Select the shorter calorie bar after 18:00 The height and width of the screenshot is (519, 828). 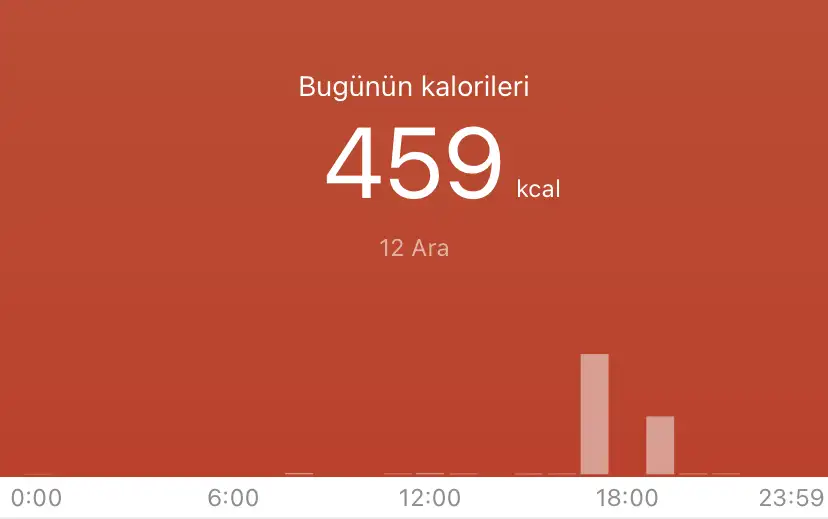coord(660,445)
